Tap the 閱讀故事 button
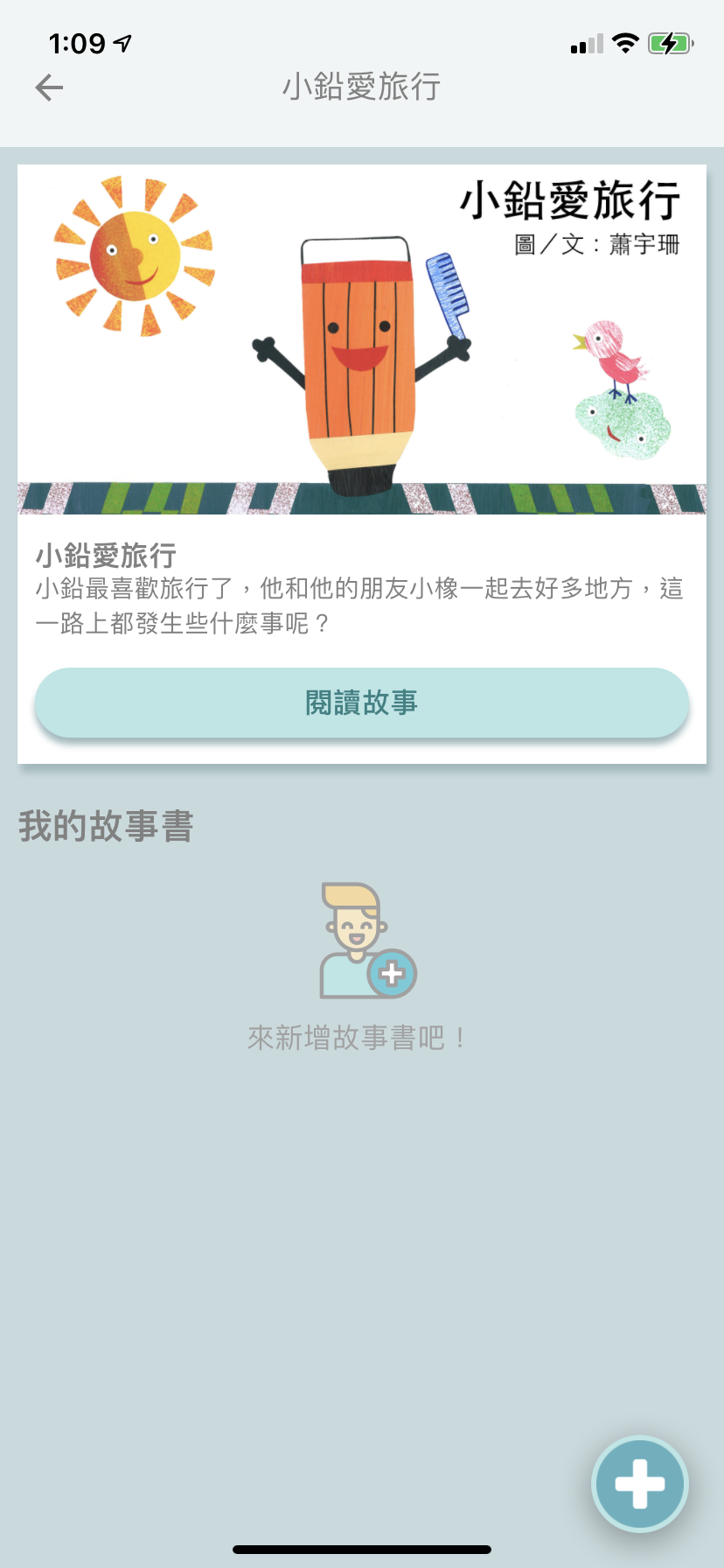The height and width of the screenshot is (1568, 724). [x=362, y=703]
